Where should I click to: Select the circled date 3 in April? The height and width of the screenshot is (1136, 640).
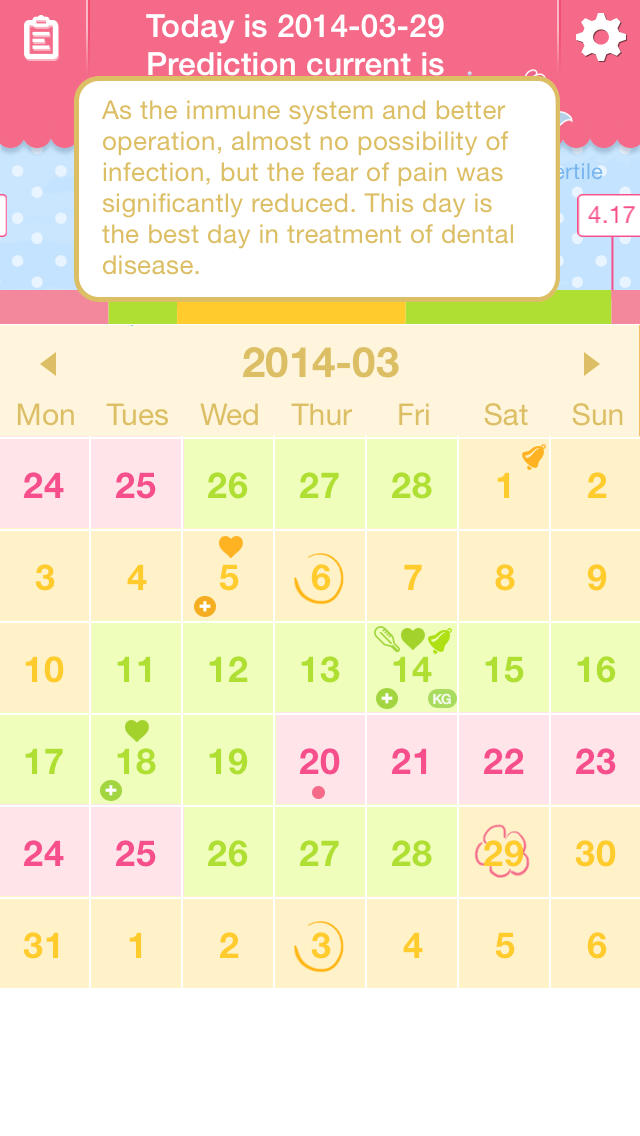[320, 944]
